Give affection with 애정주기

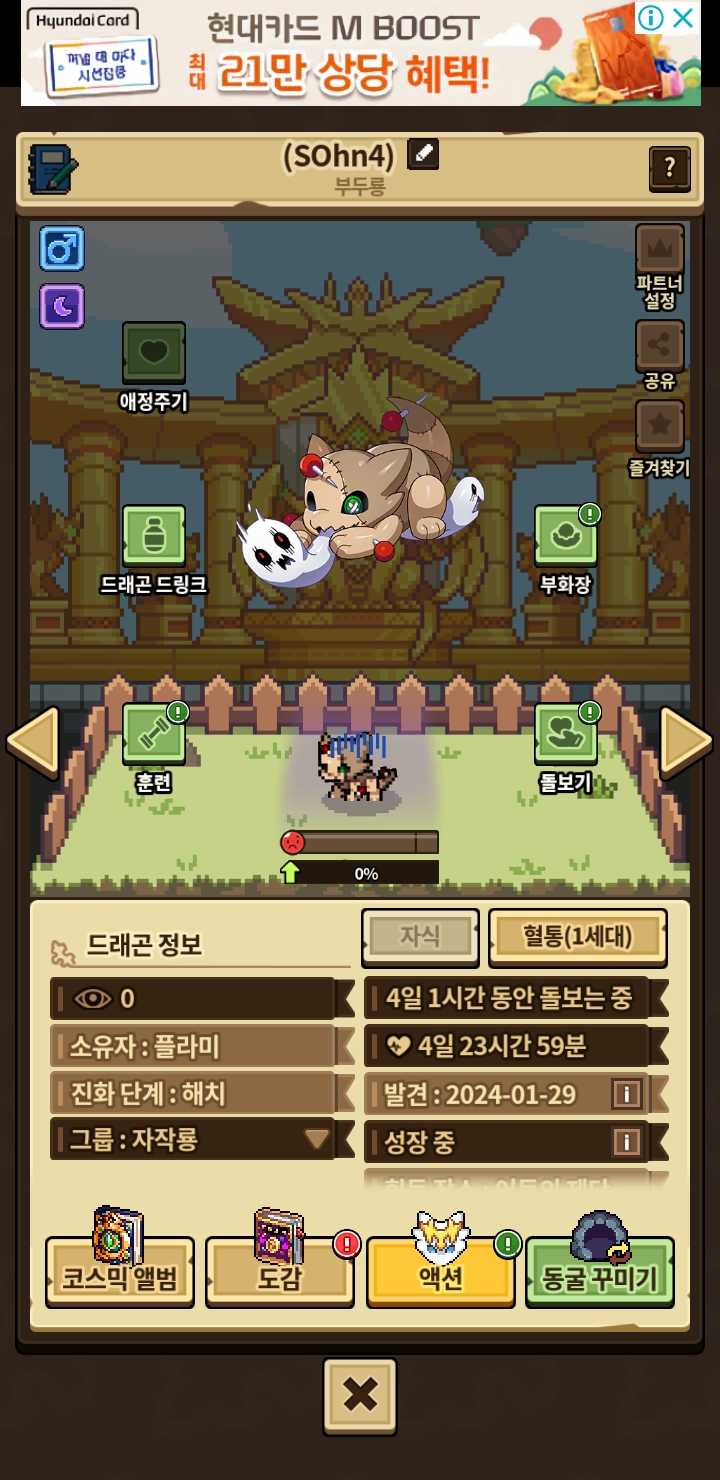[153, 353]
